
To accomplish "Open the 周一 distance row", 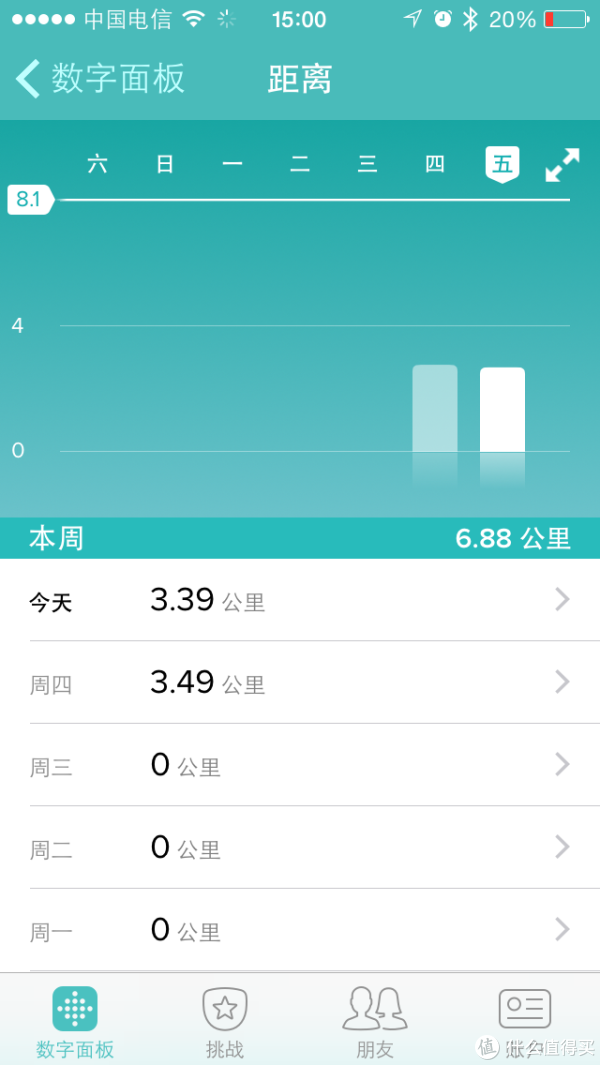I will 300,930.
